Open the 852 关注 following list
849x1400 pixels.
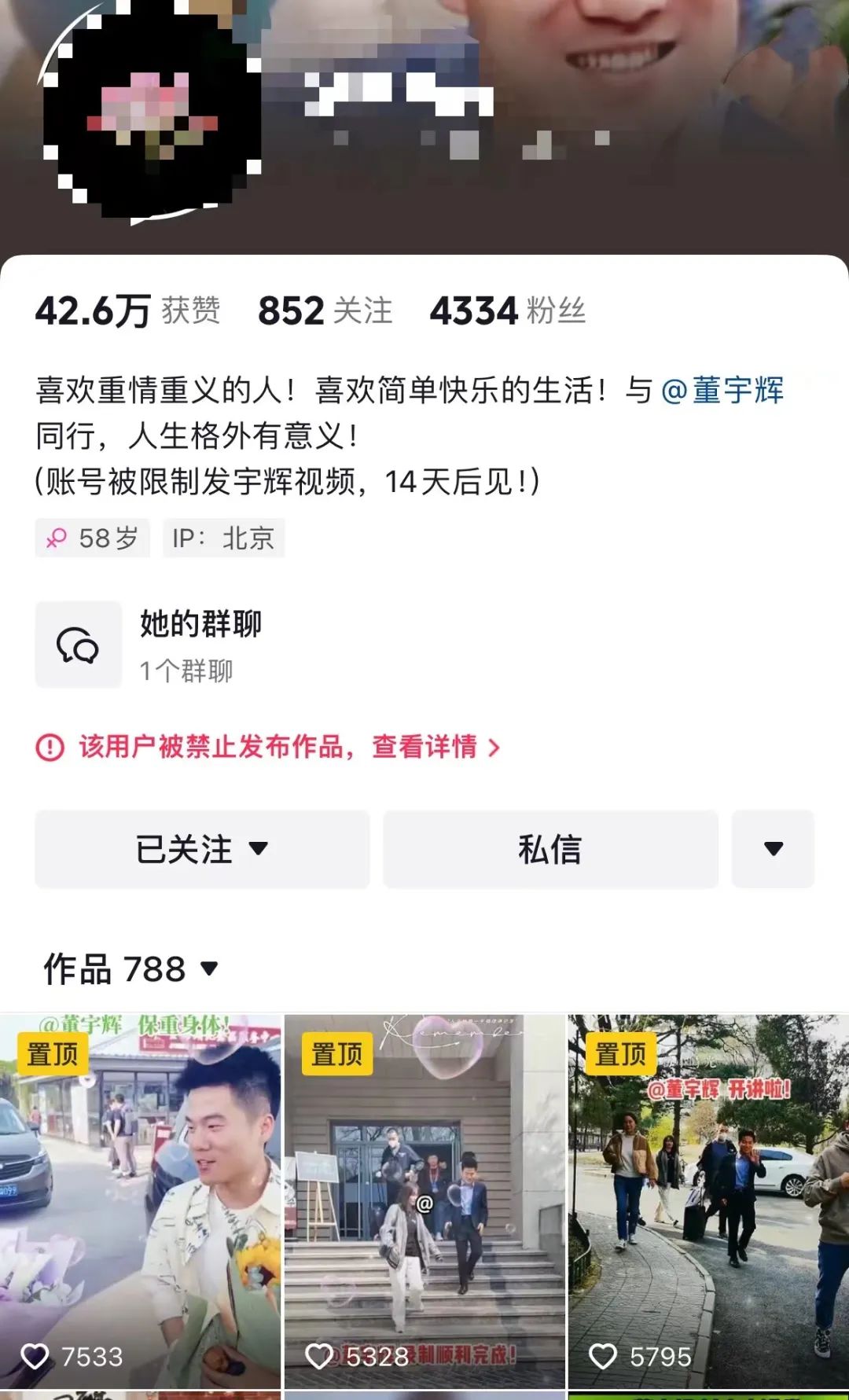point(324,310)
